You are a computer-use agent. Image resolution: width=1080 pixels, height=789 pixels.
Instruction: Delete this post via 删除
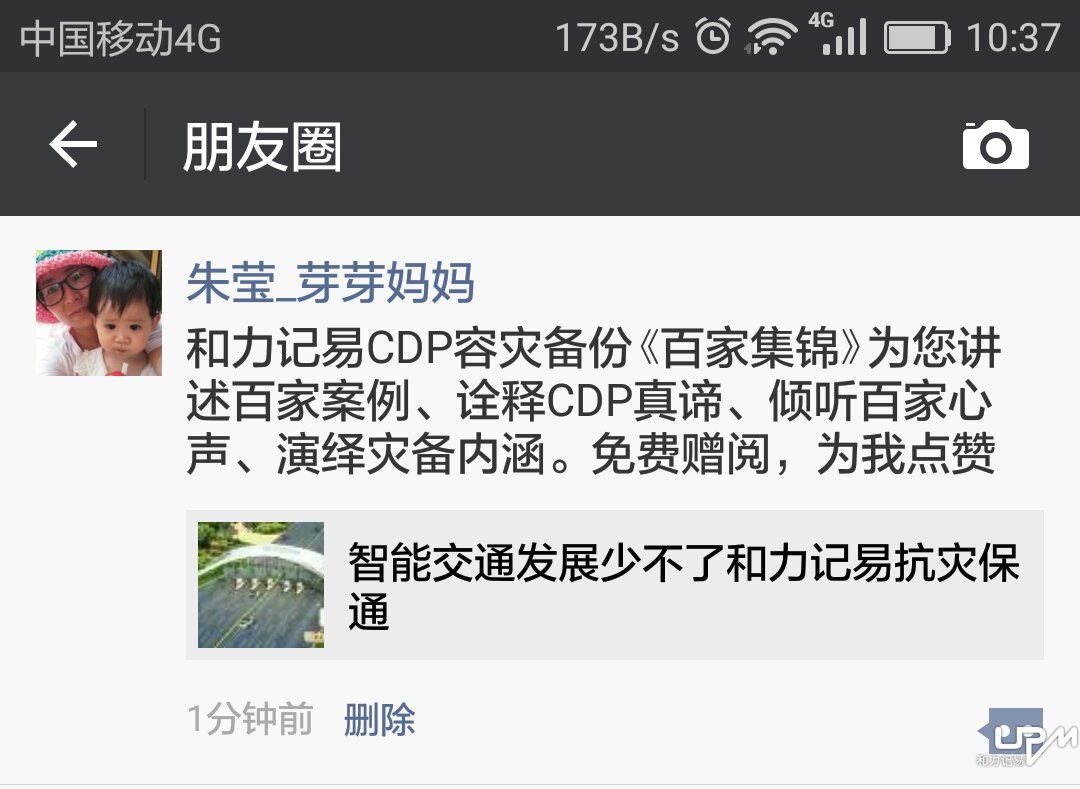pos(379,720)
